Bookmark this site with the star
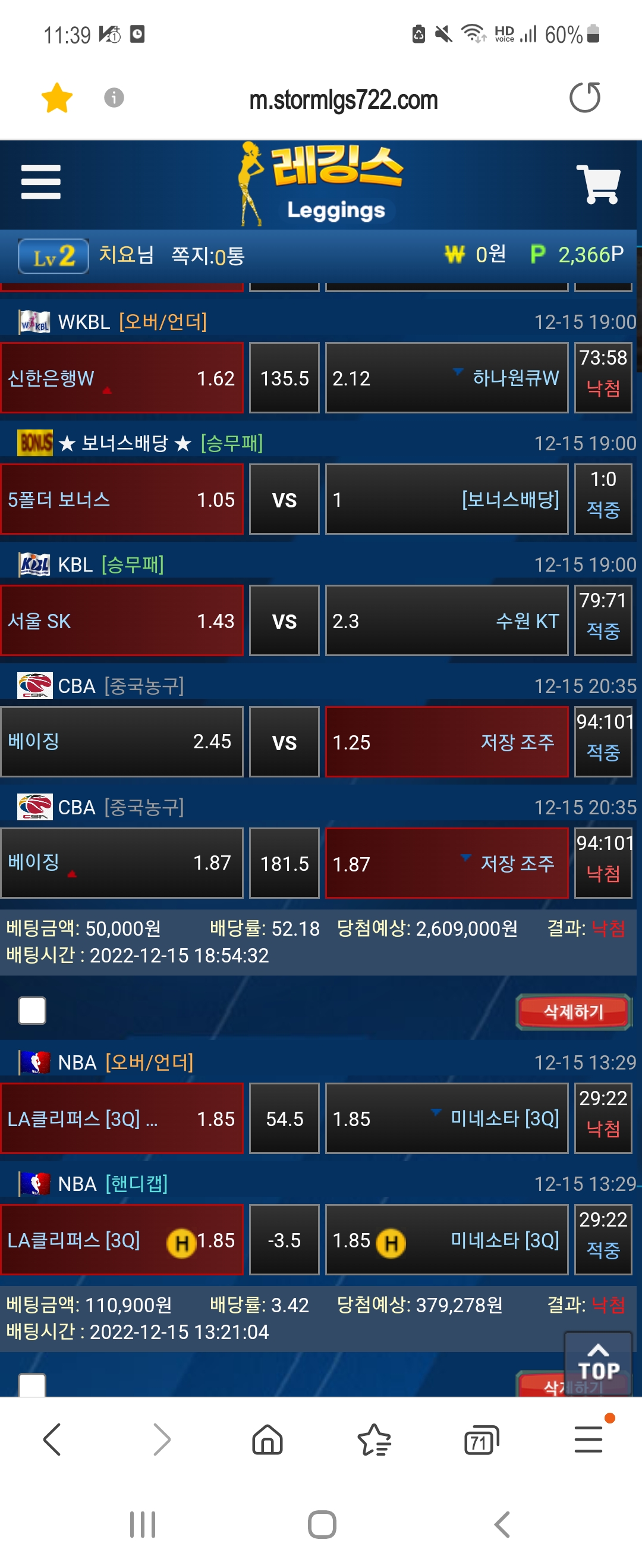This screenshot has height=1568, width=642. tap(56, 98)
